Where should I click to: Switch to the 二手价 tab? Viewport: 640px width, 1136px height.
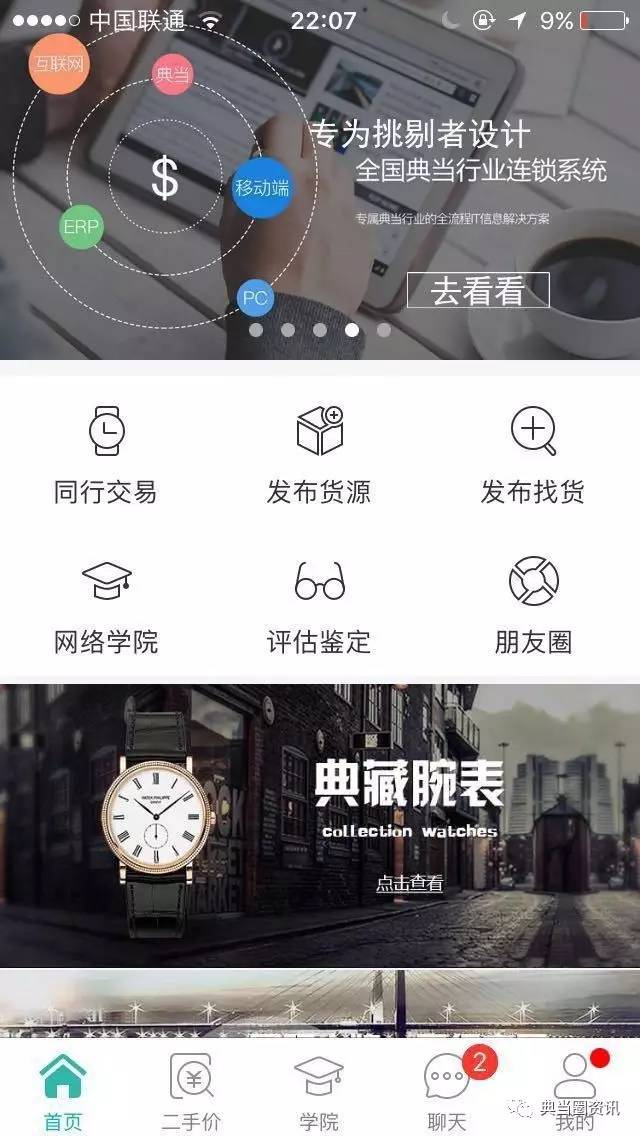pyautogui.click(x=191, y=1091)
